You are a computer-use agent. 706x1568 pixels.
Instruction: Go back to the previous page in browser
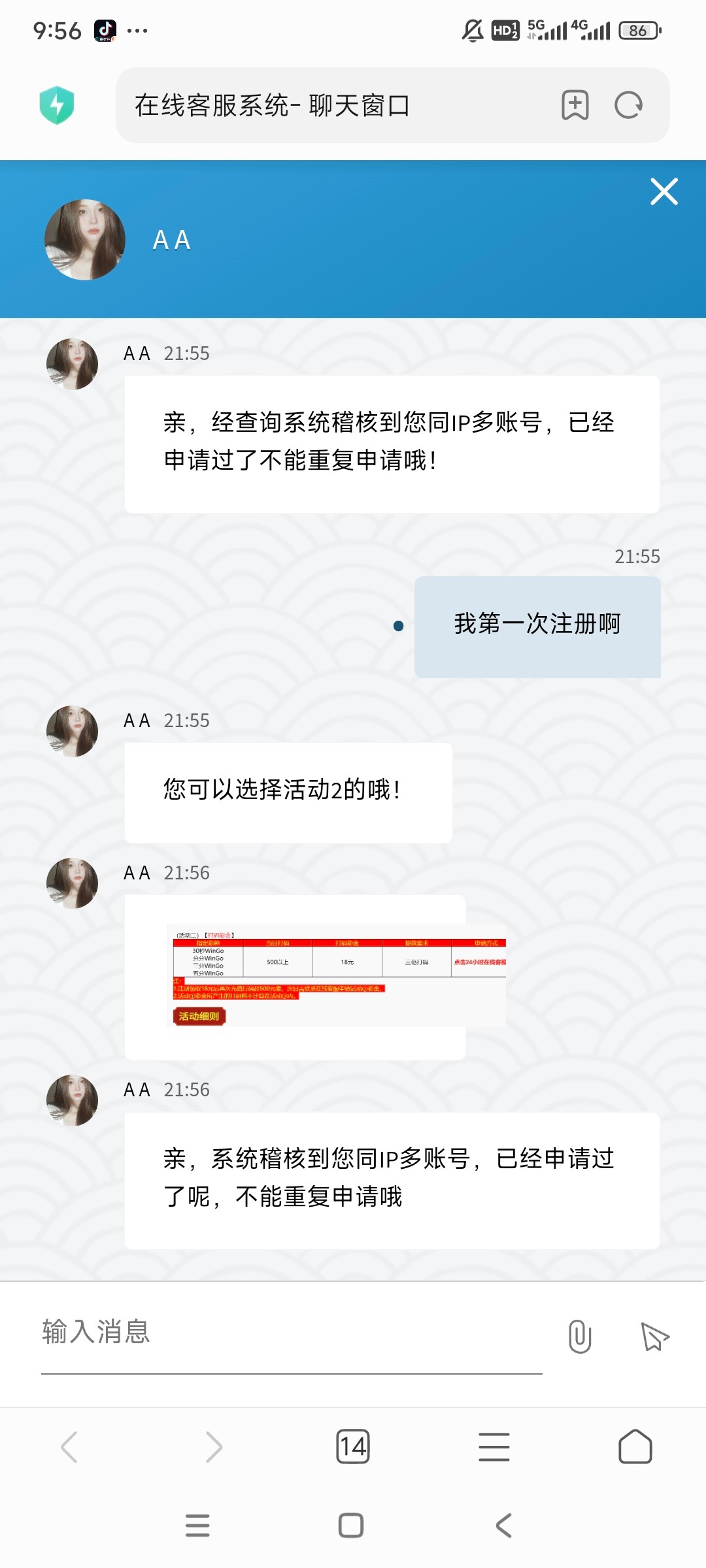click(x=70, y=1446)
